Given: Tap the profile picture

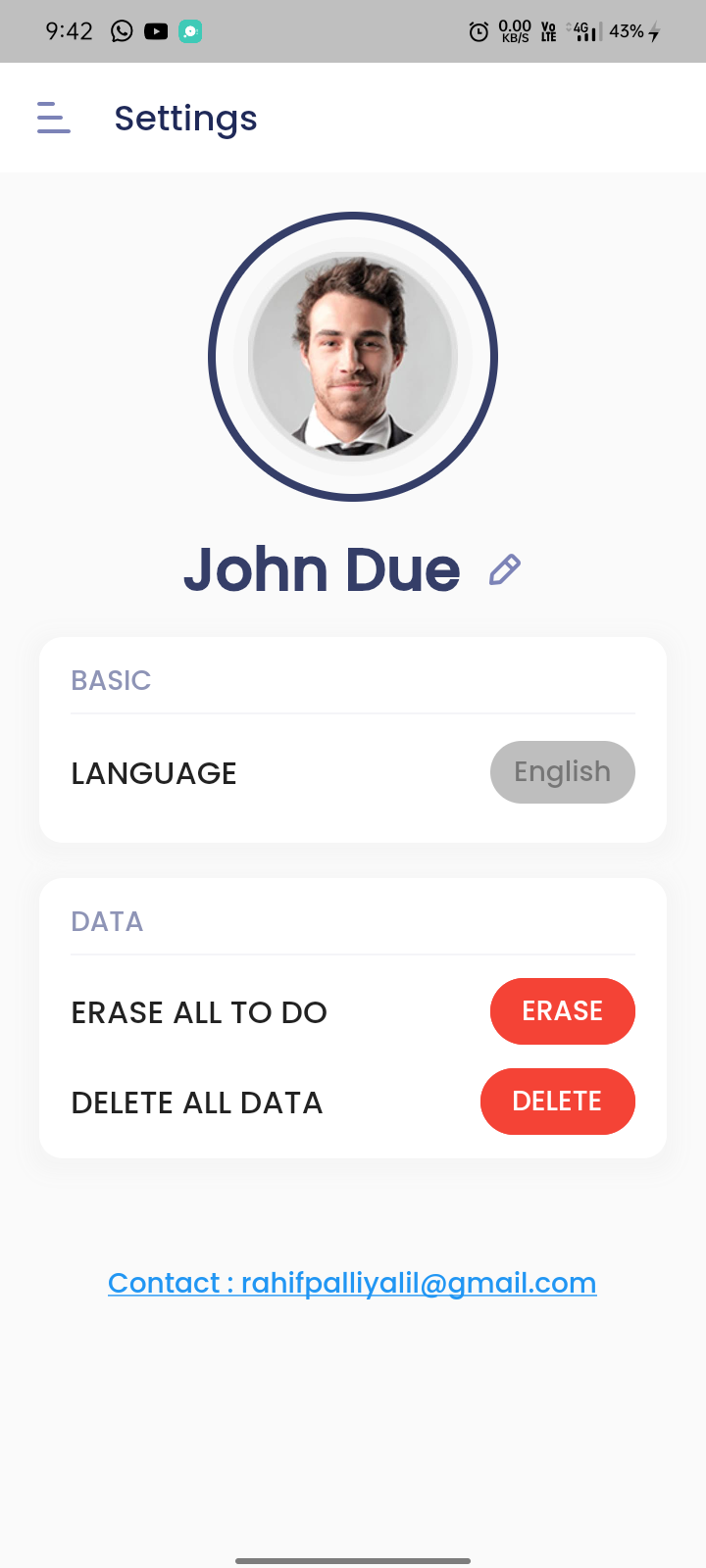Looking at the screenshot, I should click(353, 357).
